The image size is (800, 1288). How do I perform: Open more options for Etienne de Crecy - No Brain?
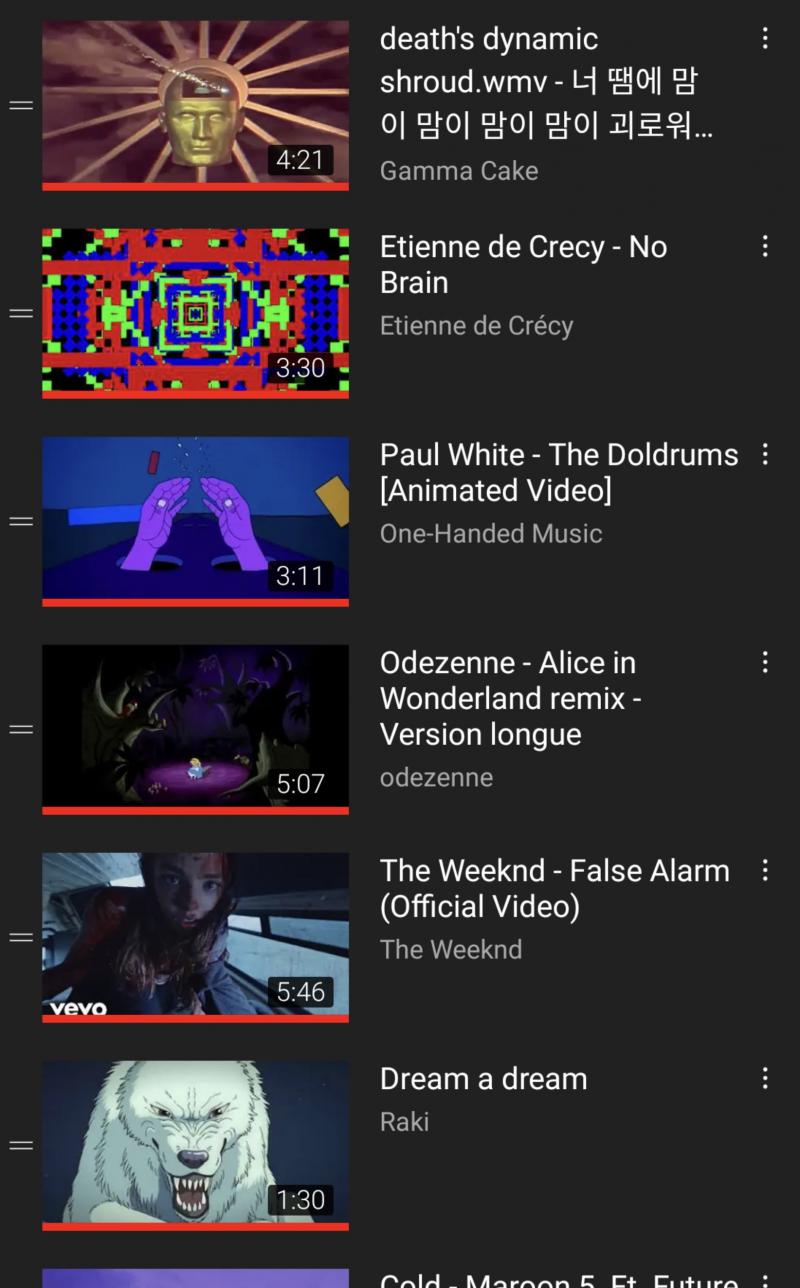point(765,247)
